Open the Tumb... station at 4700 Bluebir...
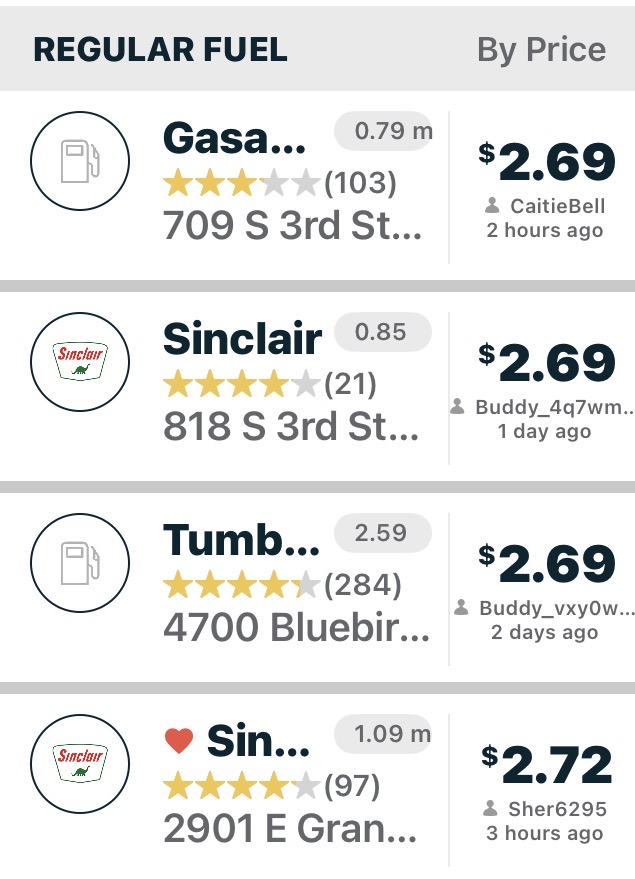 tap(241, 541)
